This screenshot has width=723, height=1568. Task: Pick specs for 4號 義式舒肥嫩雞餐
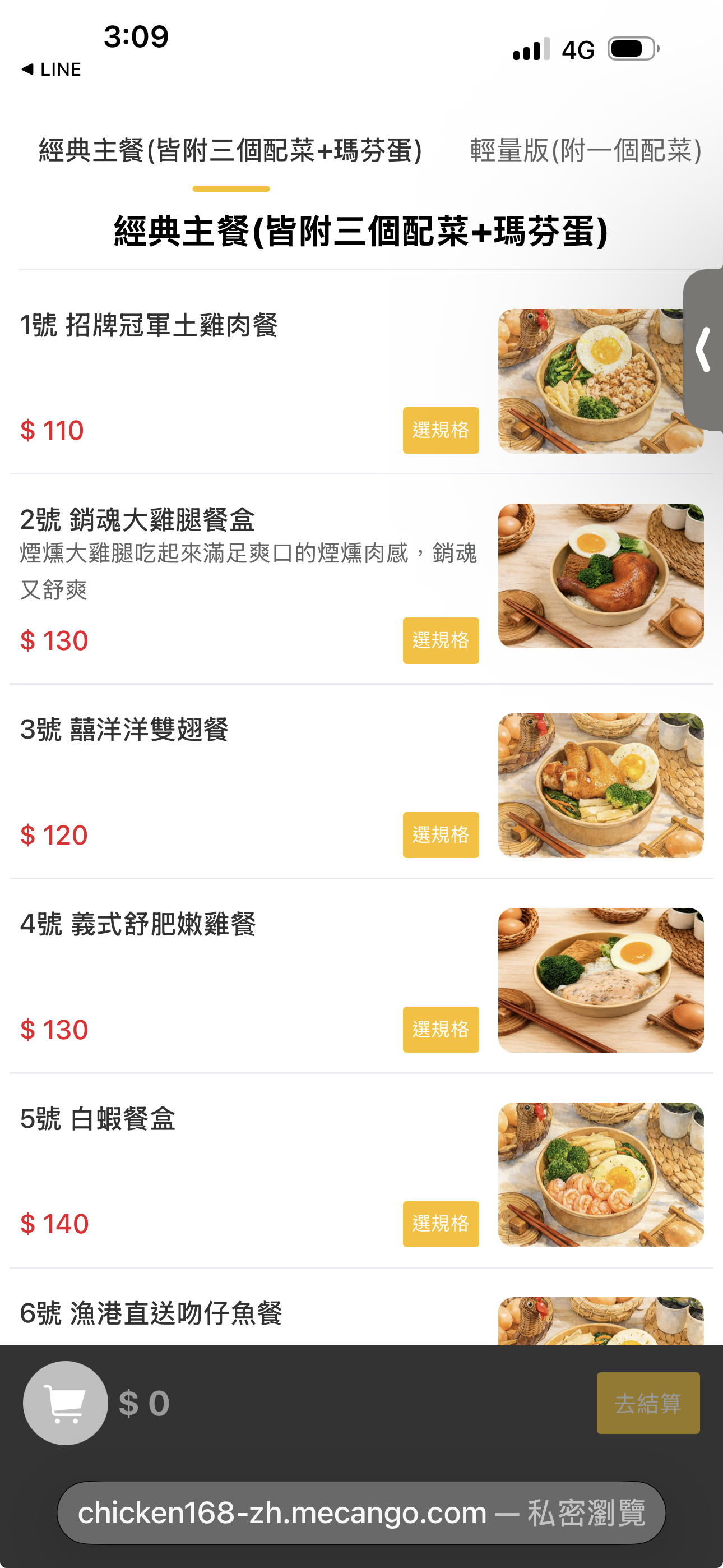(x=441, y=1029)
